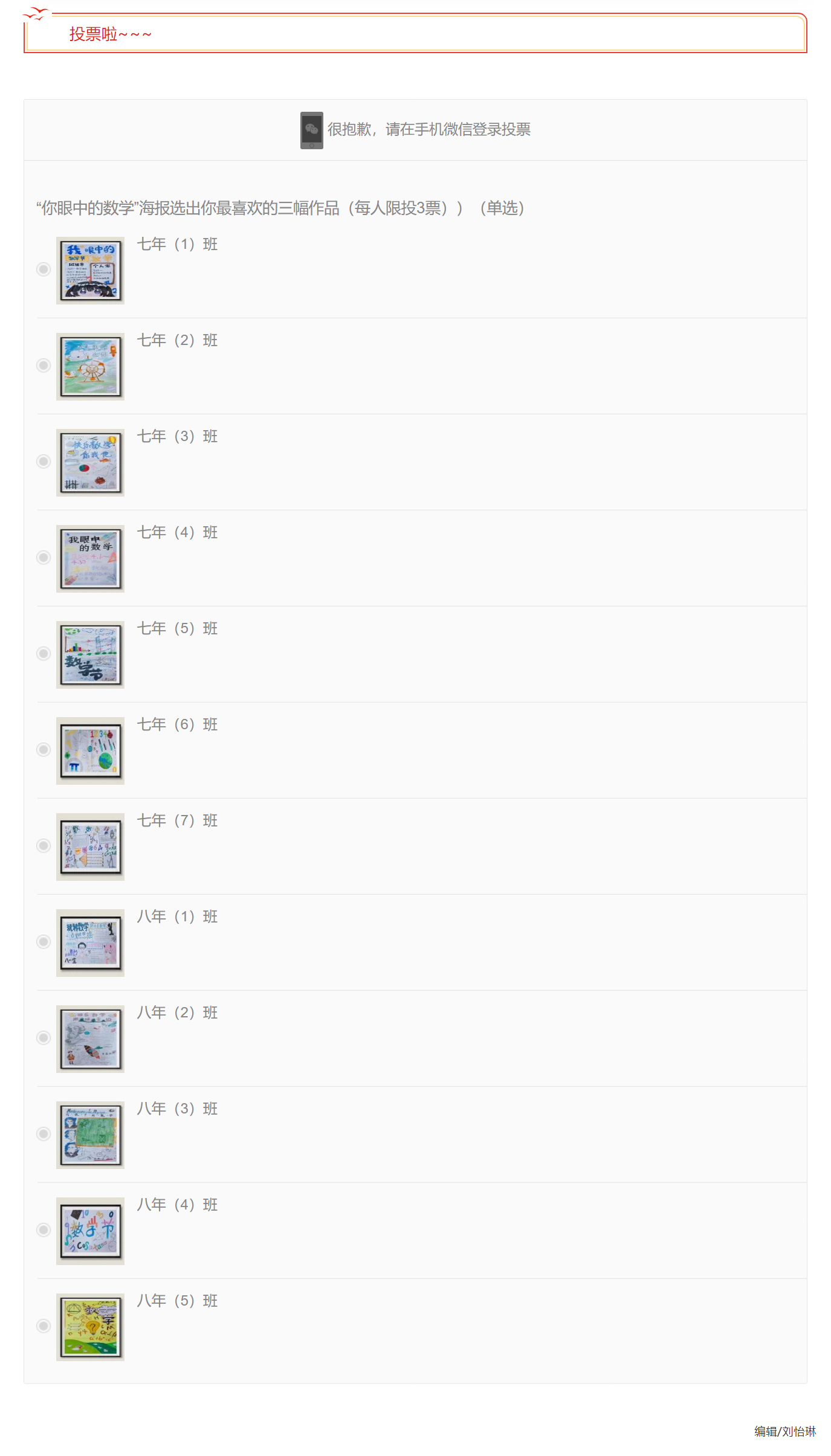Image resolution: width=831 pixels, height=1456 pixels.
Task: Open the poster thumbnail of 八年（2）班
Action: pos(90,1039)
